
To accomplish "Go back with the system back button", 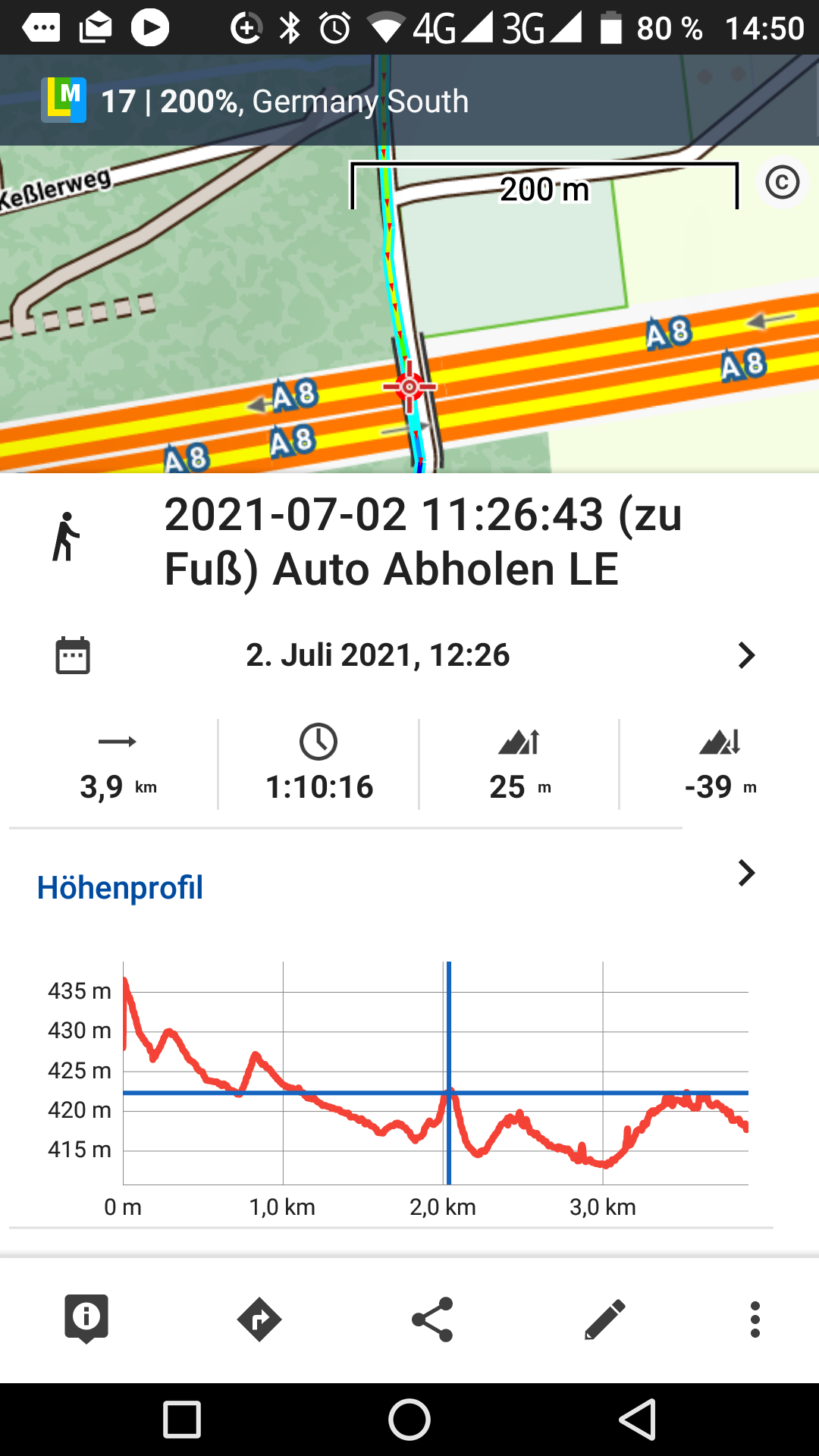I will (x=638, y=1420).
